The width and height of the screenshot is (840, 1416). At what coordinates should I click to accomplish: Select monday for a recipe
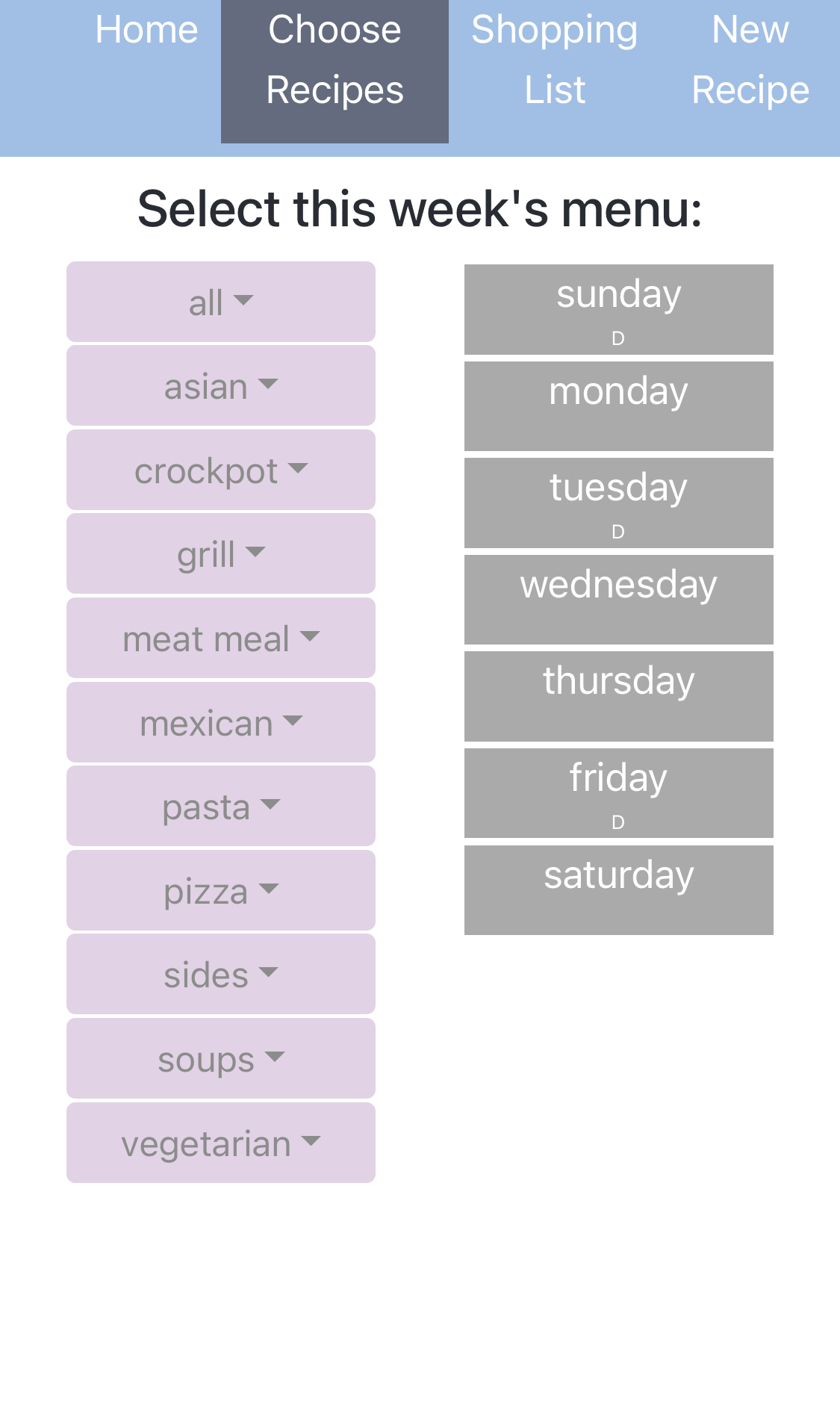[618, 406]
